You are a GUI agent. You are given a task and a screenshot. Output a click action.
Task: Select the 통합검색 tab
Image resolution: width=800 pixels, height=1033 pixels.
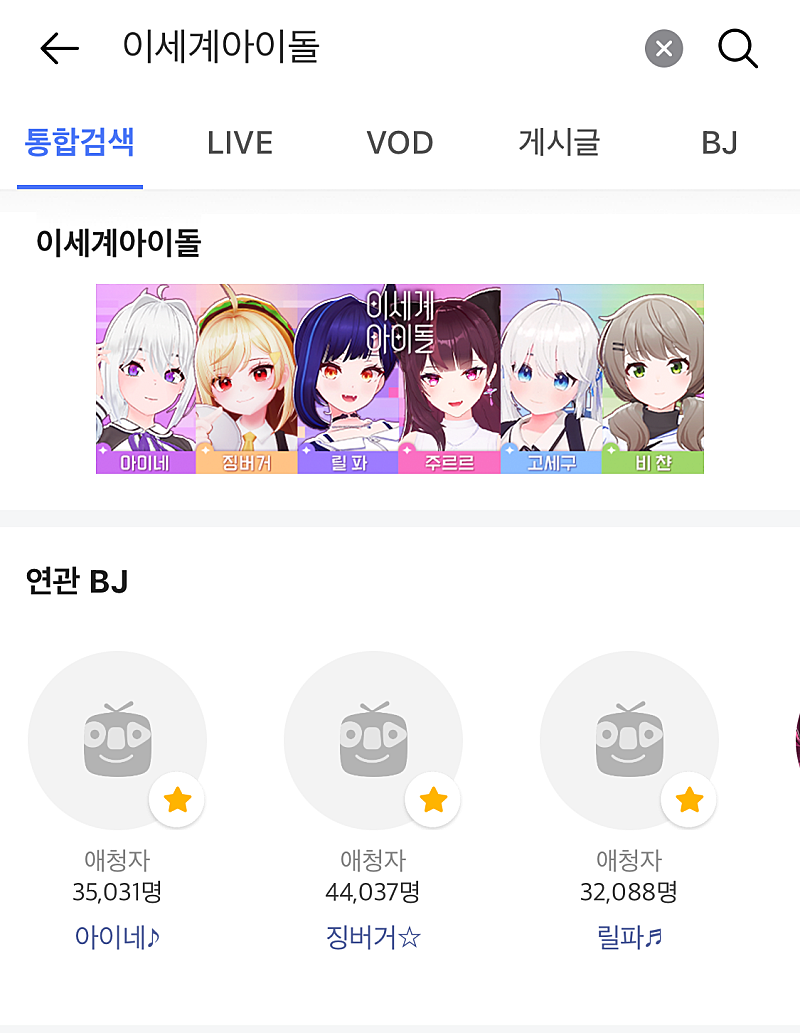tap(80, 143)
